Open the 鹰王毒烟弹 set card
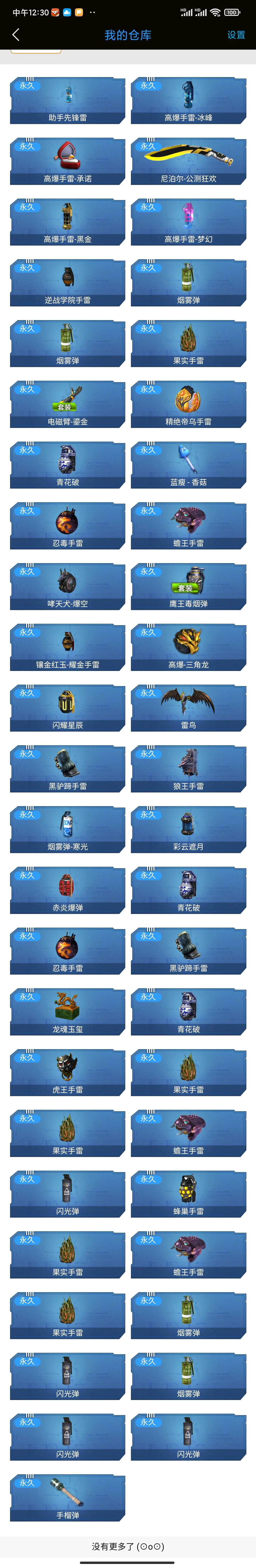 pos(188,587)
